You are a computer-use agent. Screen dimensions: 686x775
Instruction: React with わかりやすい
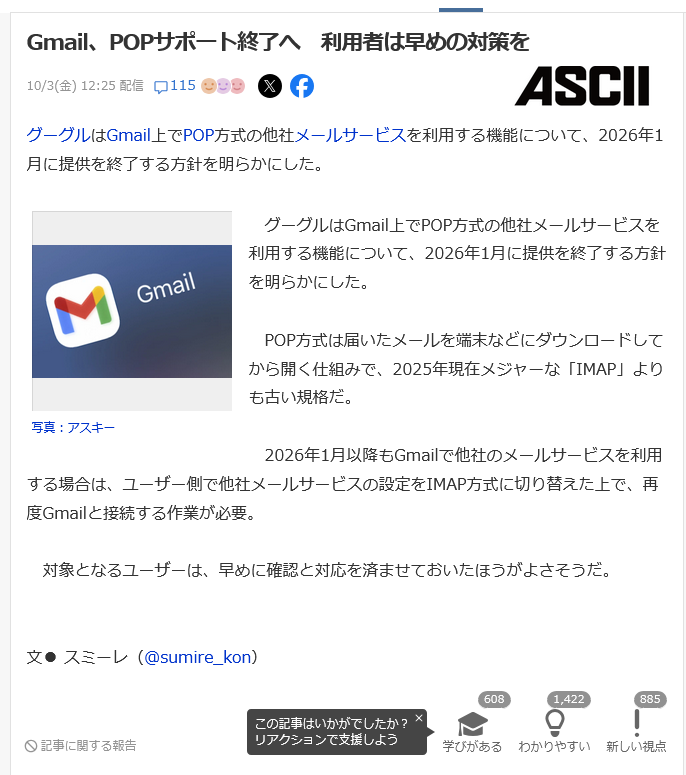pos(554,730)
